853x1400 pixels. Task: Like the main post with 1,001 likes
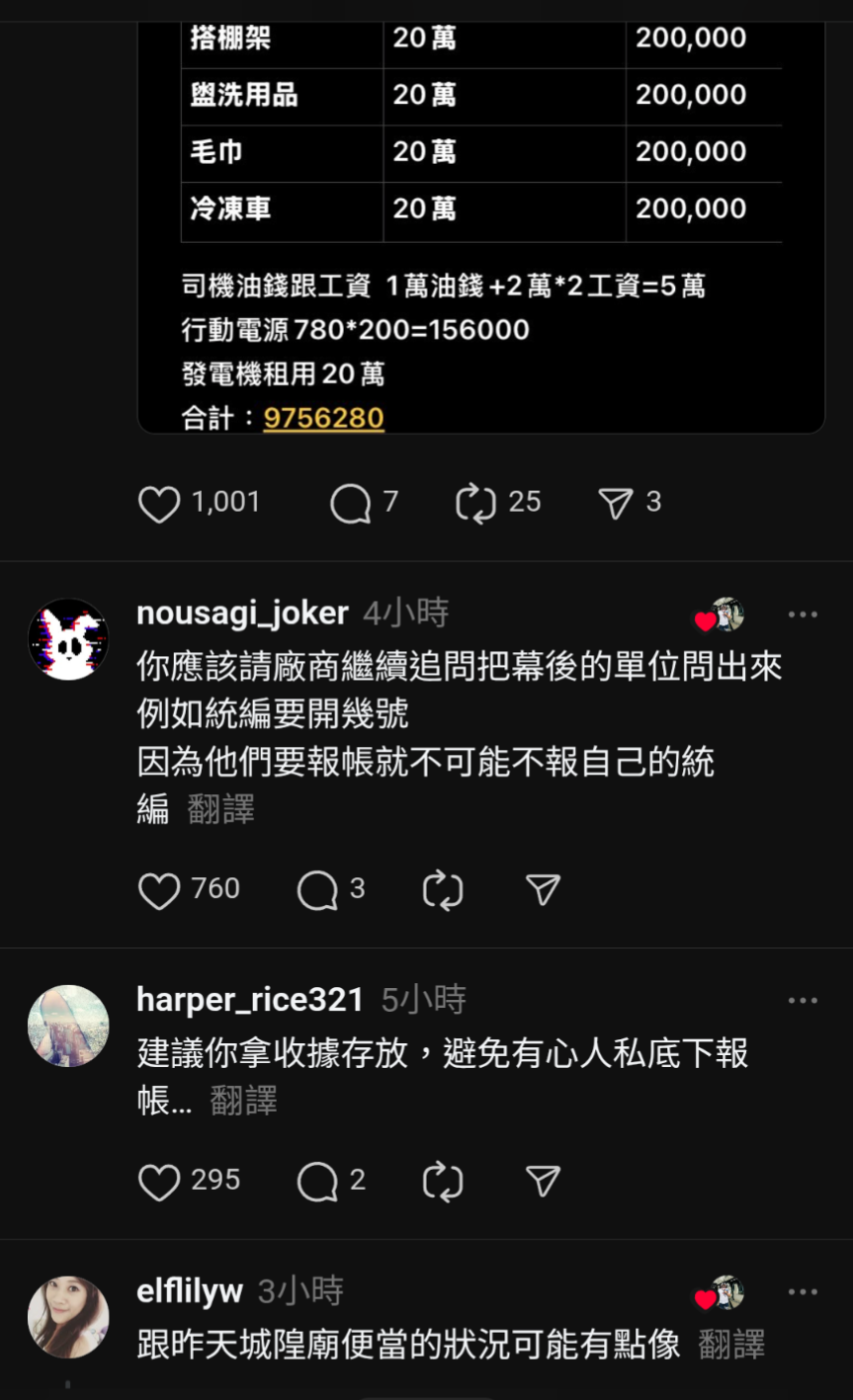[x=160, y=504]
